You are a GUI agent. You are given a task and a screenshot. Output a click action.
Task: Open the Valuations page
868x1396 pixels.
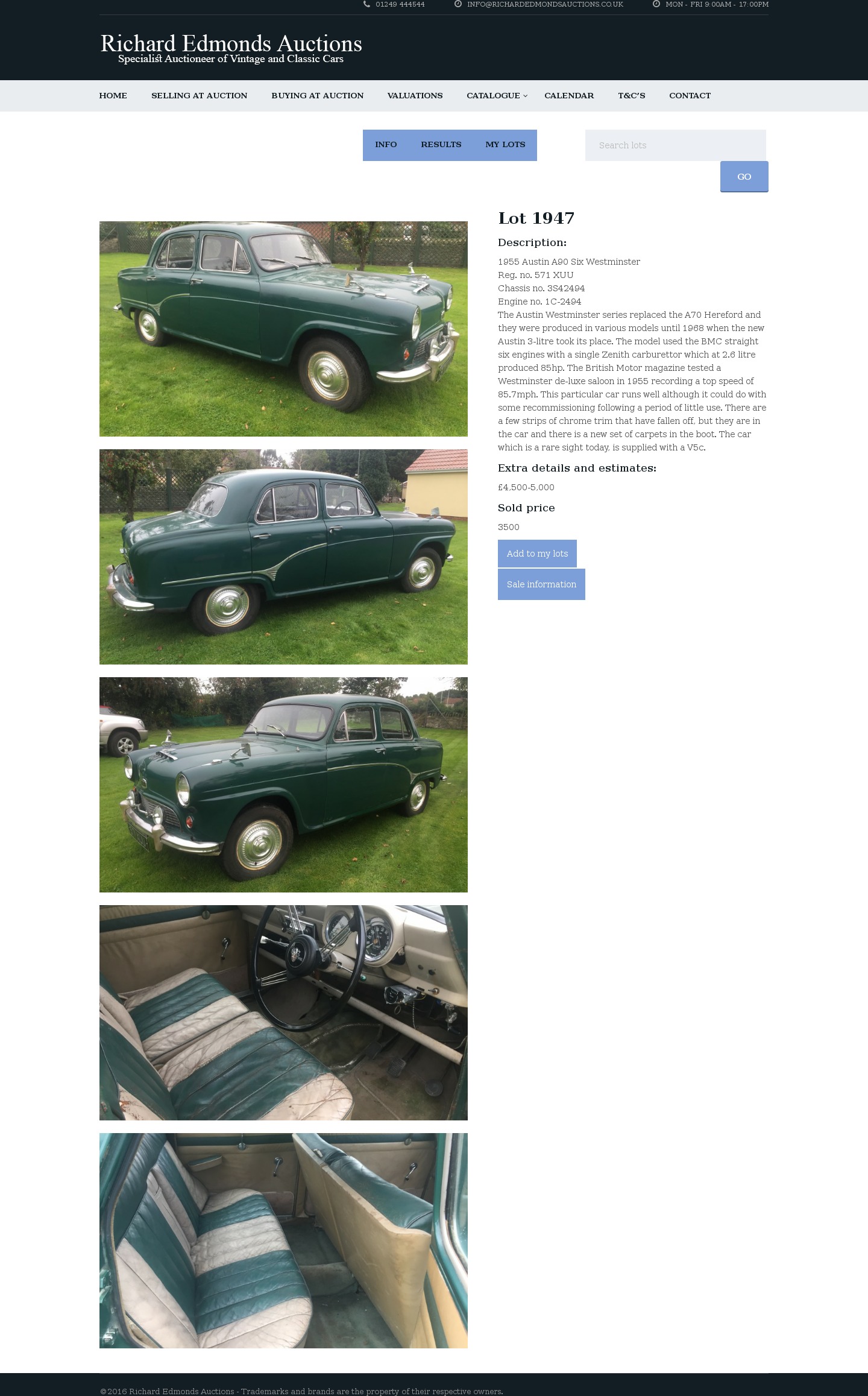coord(415,95)
